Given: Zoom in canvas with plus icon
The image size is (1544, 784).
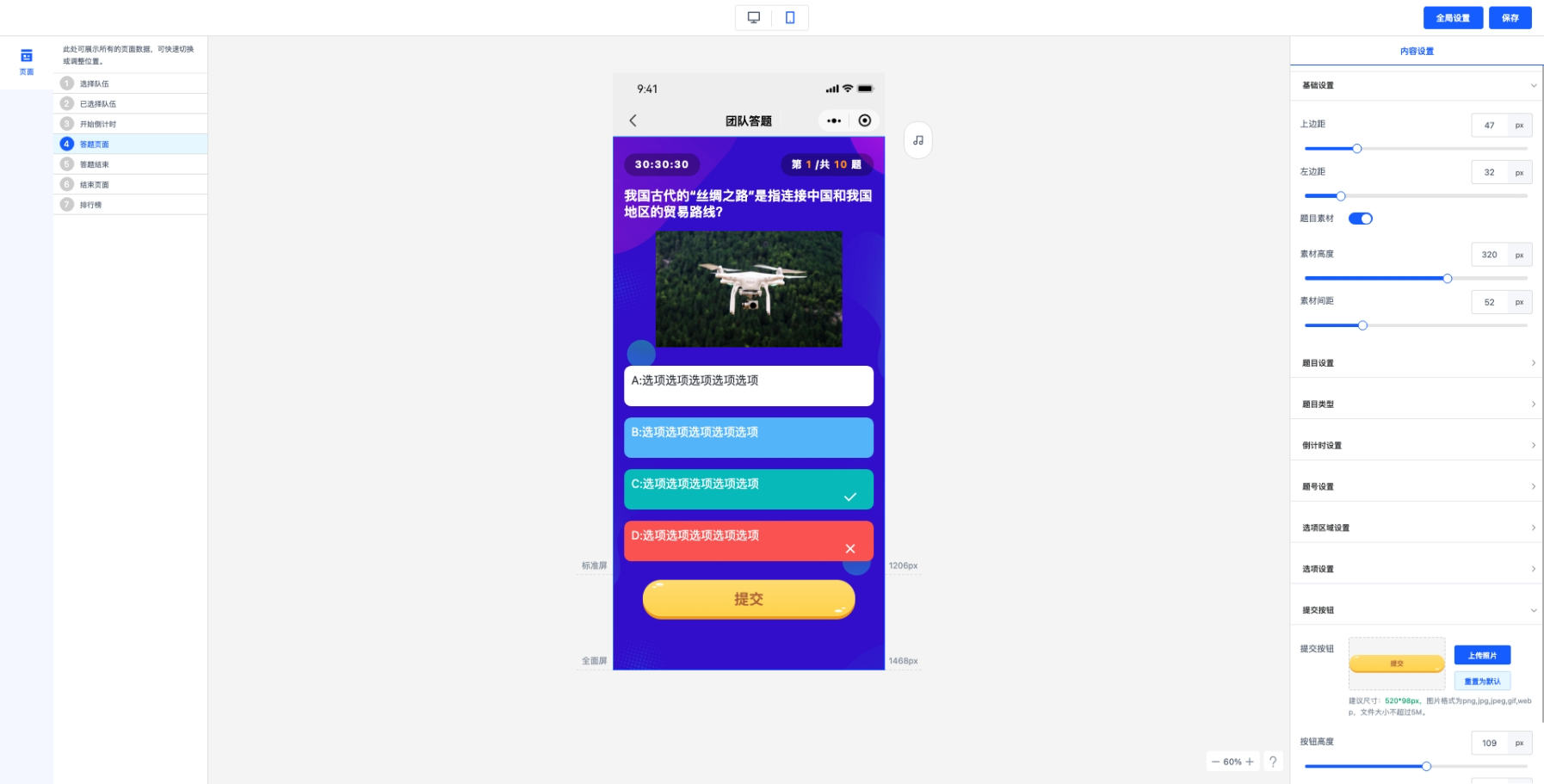Looking at the screenshot, I should 1250,762.
